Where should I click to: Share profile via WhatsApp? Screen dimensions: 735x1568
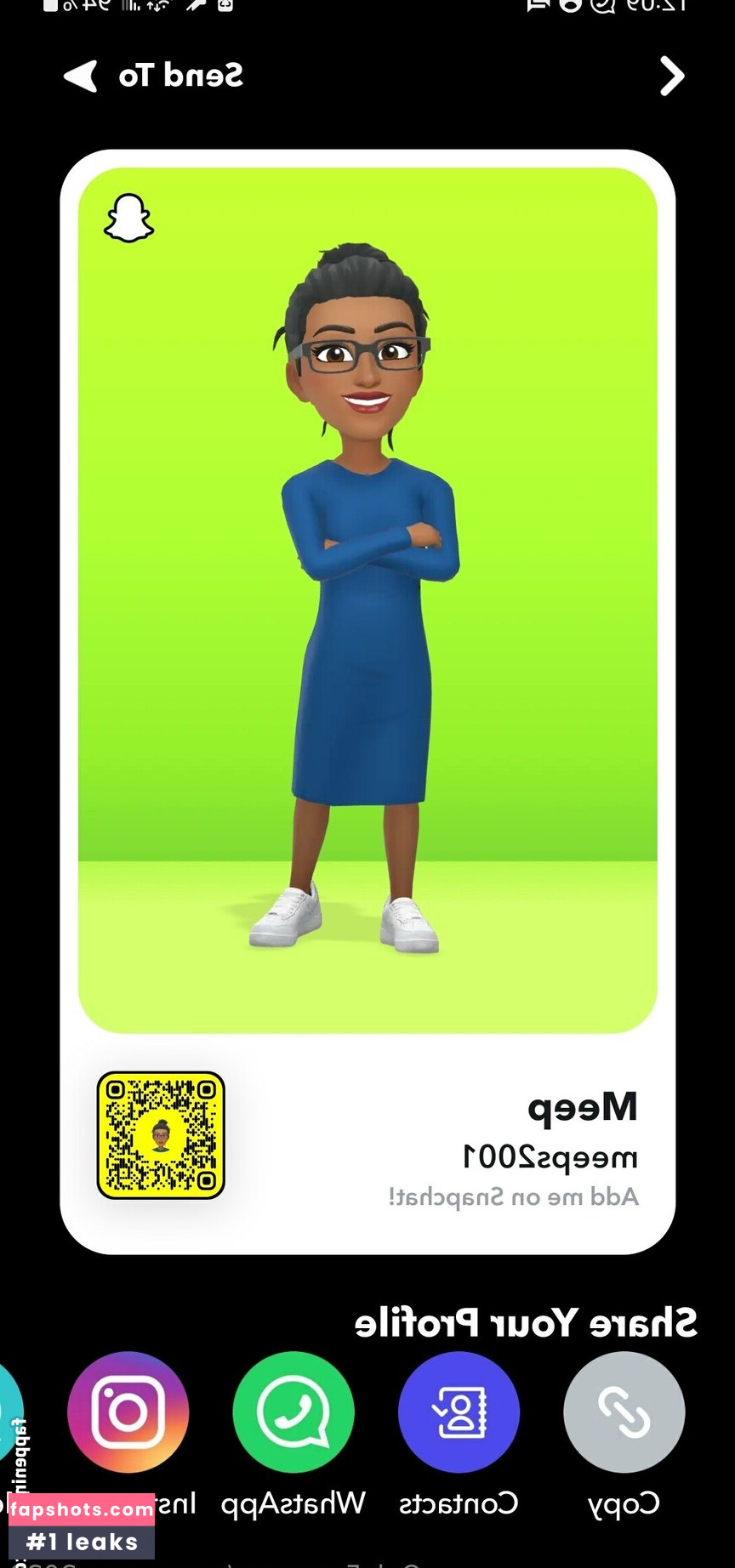pyautogui.click(x=293, y=1412)
